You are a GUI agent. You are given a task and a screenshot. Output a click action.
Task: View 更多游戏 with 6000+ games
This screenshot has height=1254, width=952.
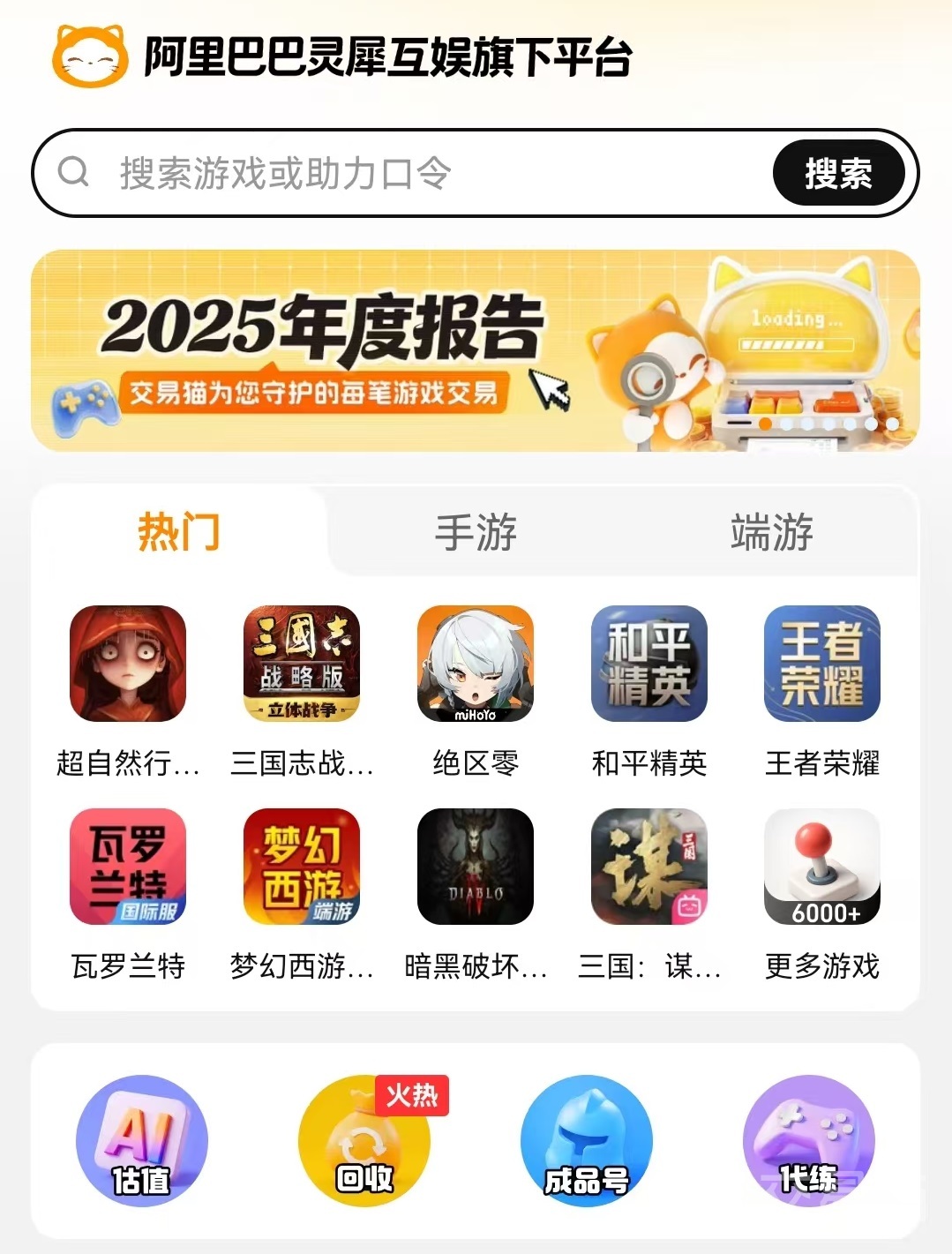(x=822, y=867)
